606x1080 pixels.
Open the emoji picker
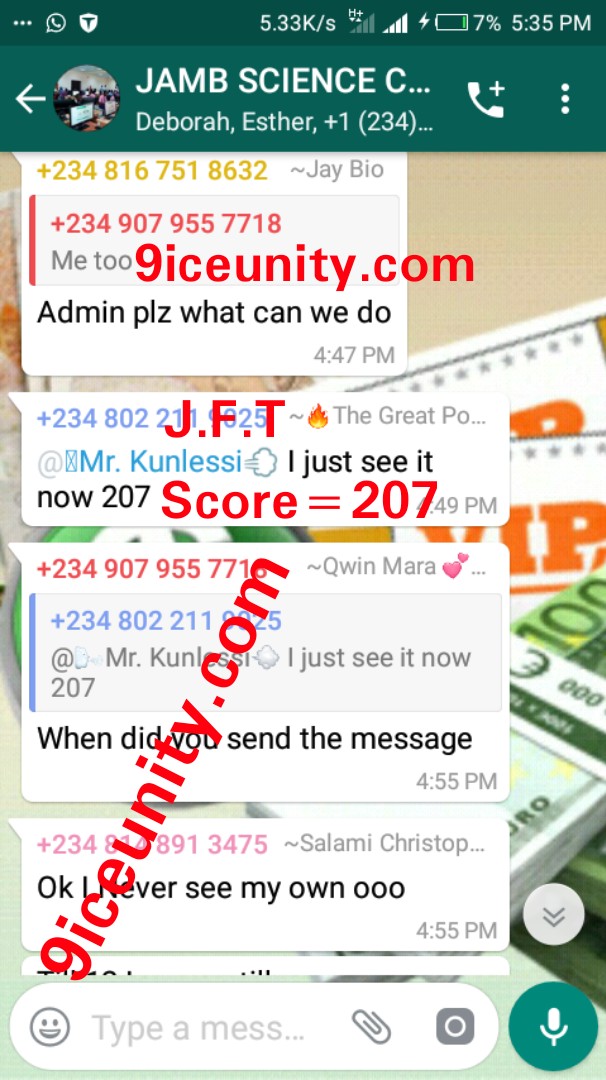point(49,1026)
